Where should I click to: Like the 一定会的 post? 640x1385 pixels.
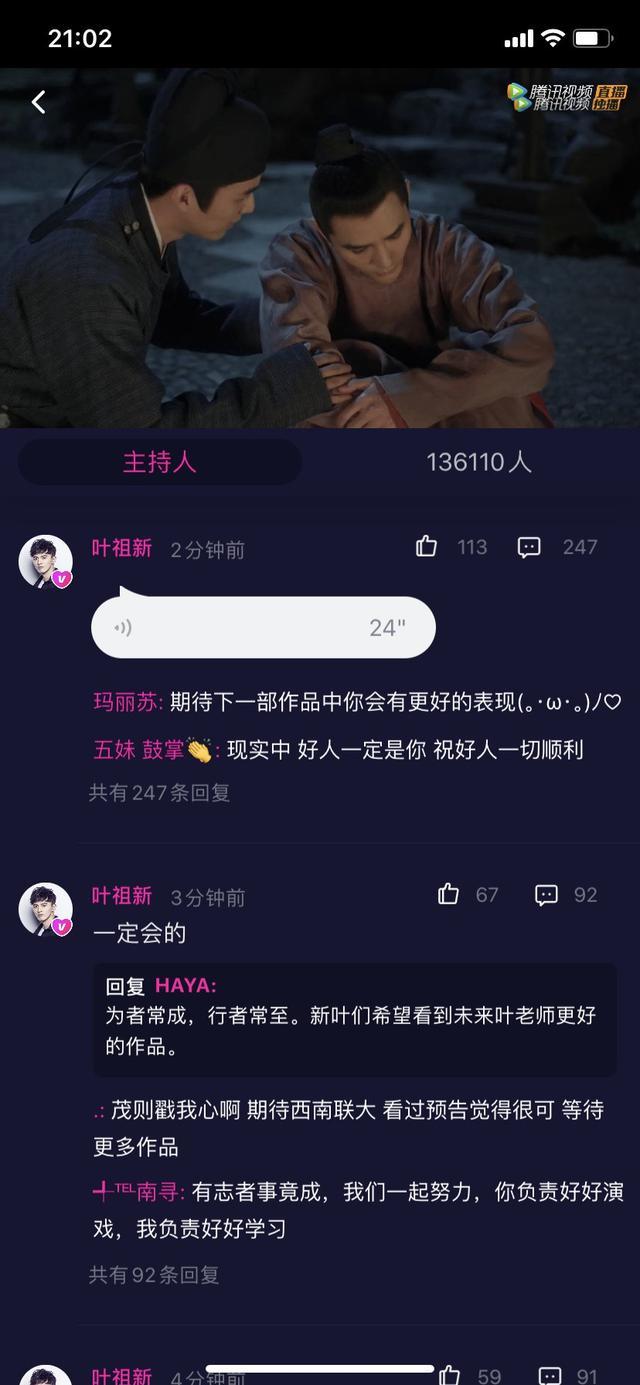(x=449, y=894)
